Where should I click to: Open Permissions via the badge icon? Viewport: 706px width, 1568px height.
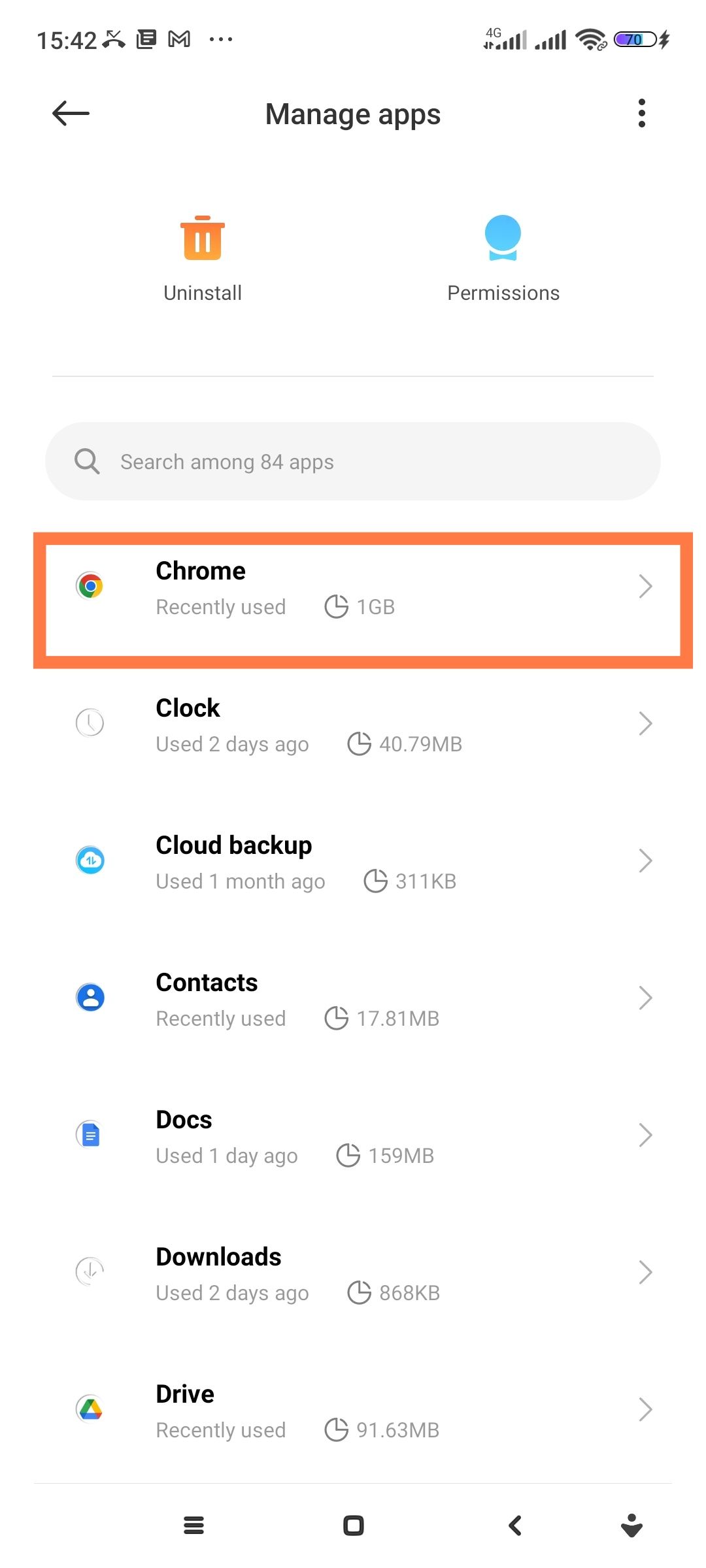pyautogui.click(x=503, y=238)
